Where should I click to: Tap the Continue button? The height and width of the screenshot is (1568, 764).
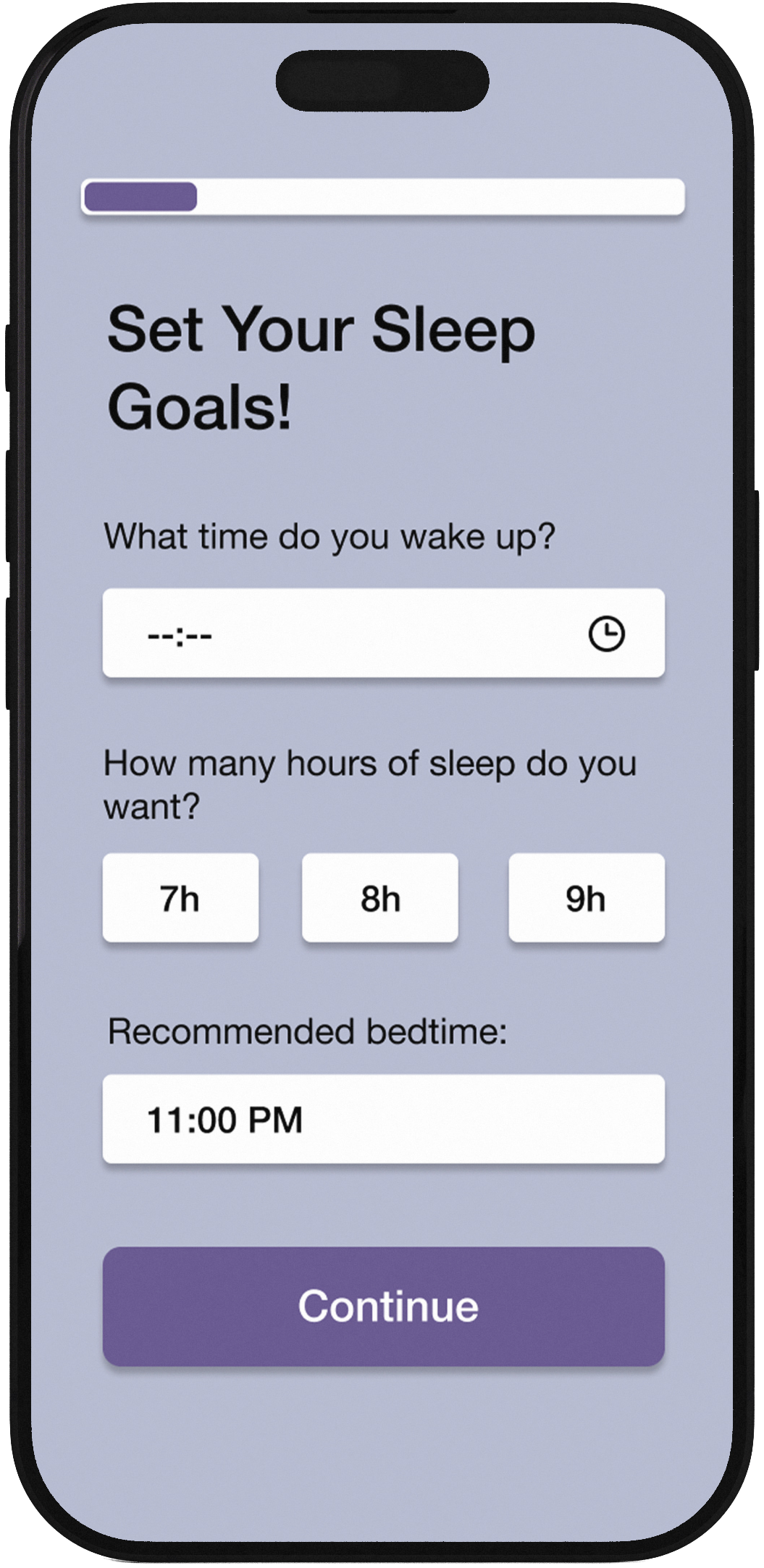pyautogui.click(x=383, y=1306)
